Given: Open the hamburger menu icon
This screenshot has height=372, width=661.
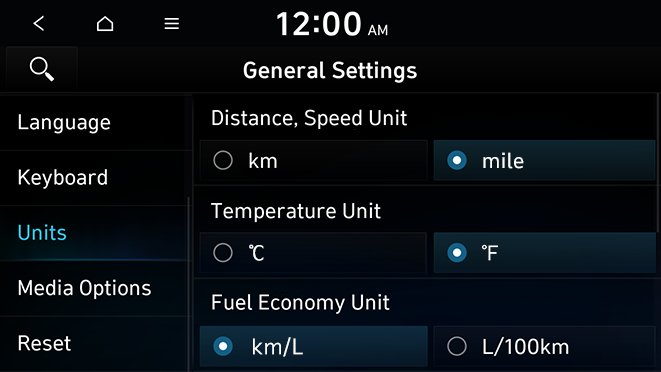Looking at the screenshot, I should point(172,24).
